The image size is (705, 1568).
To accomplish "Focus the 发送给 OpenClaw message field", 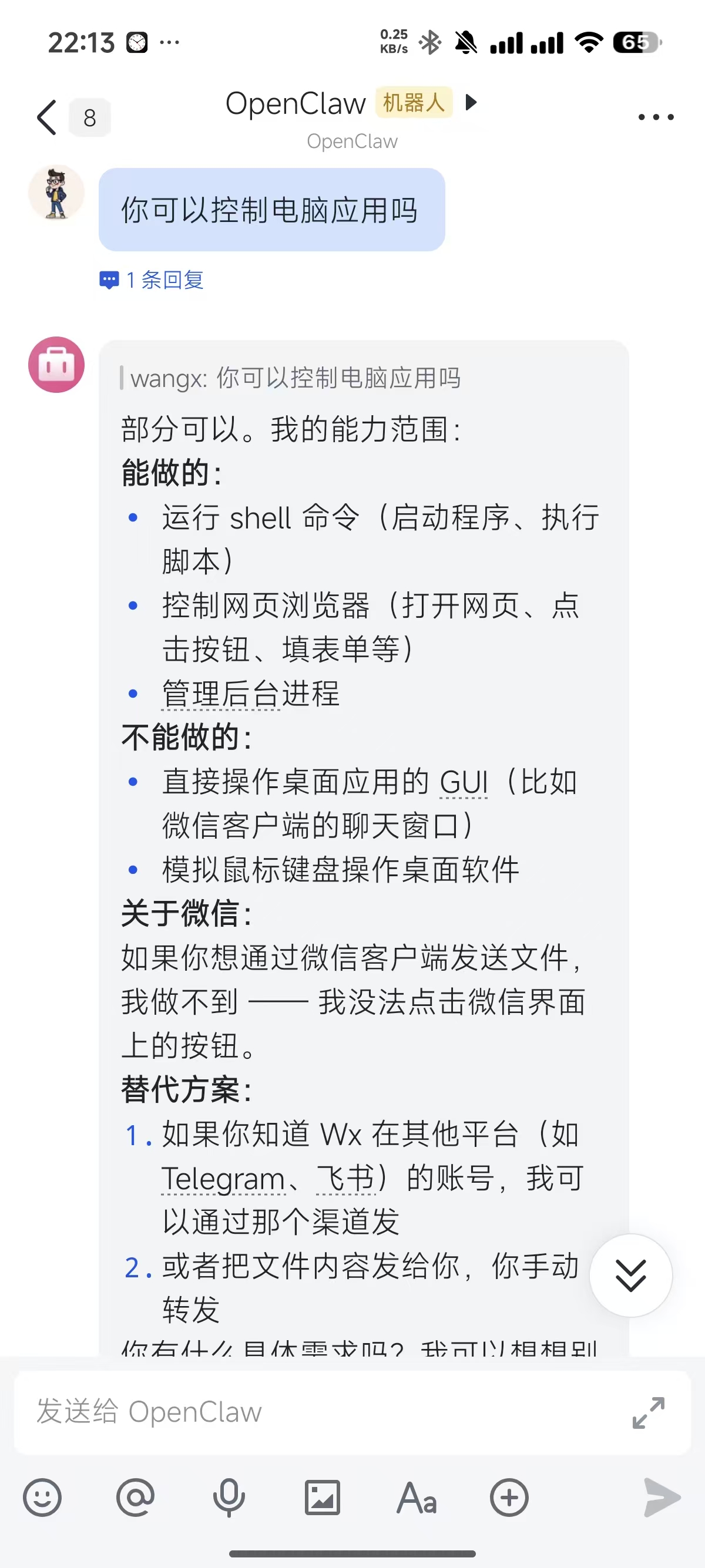I will pos(317,1412).
